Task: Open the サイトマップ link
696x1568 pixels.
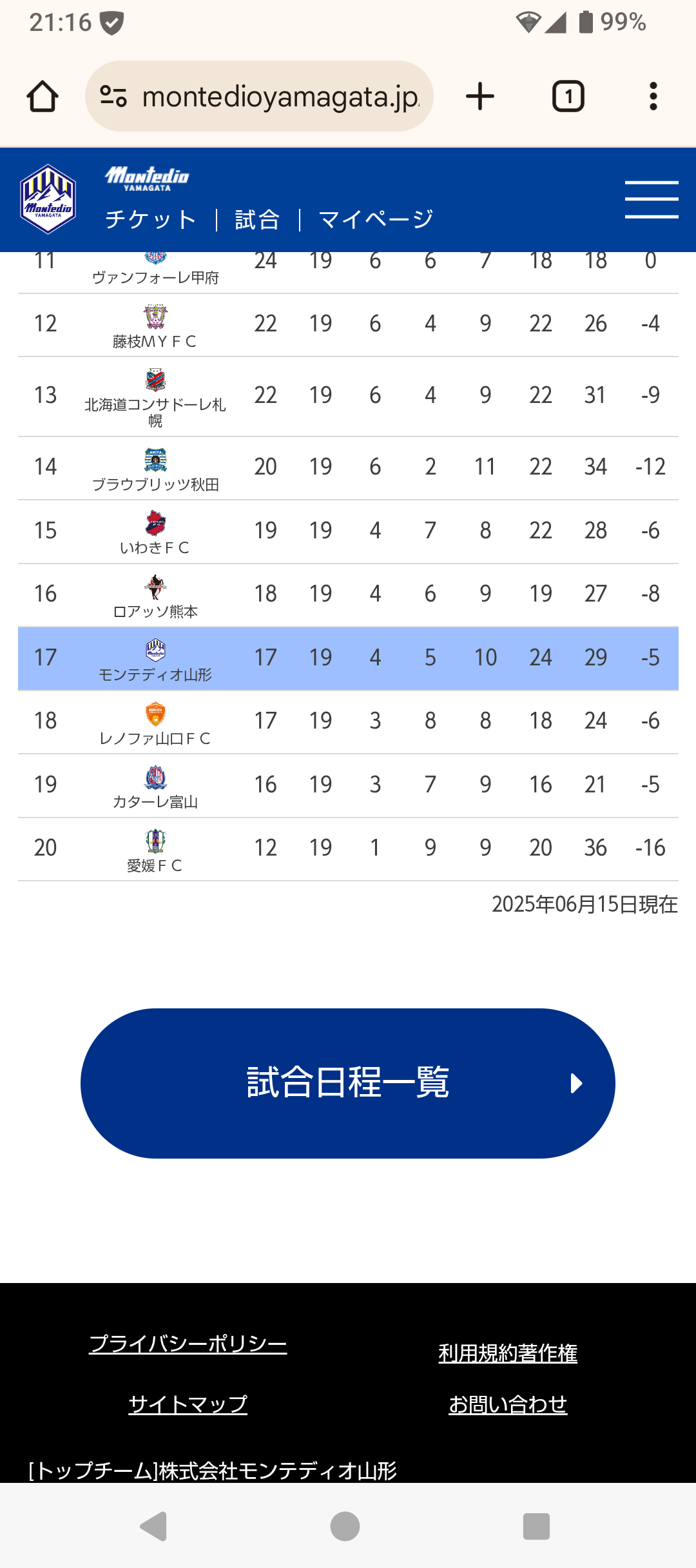Action: (x=188, y=1404)
